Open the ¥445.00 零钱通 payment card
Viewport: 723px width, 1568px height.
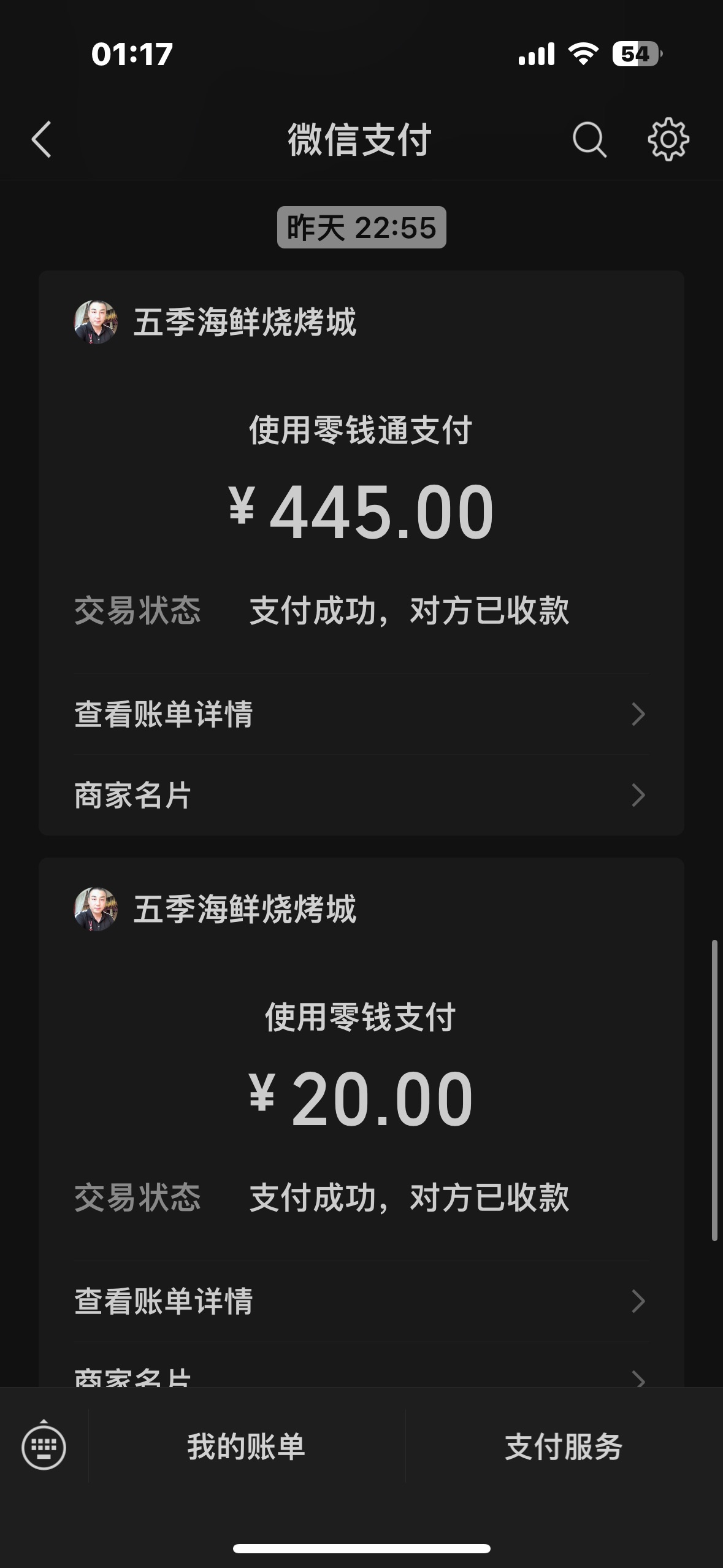click(361, 472)
